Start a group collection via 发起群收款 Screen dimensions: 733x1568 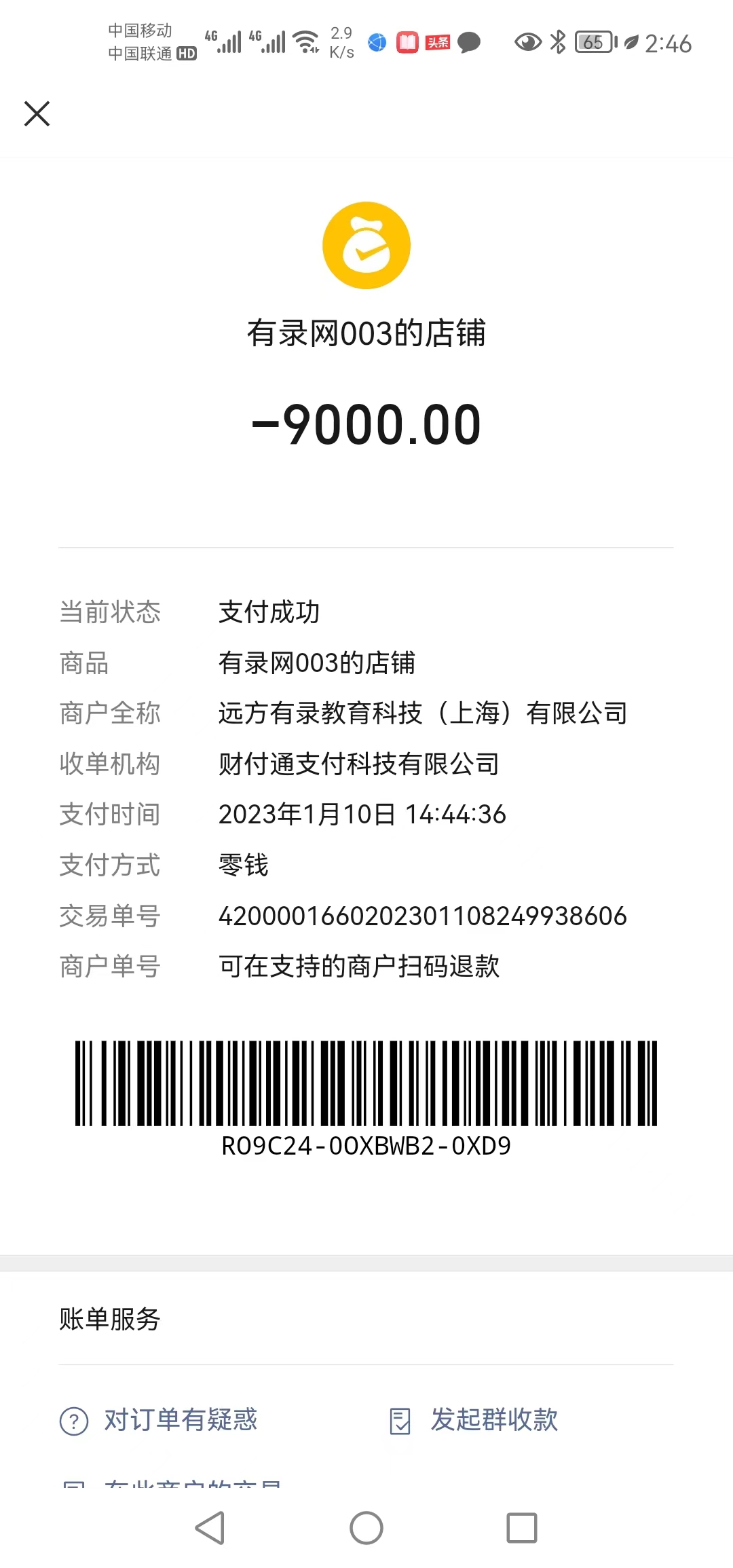pos(475,1420)
